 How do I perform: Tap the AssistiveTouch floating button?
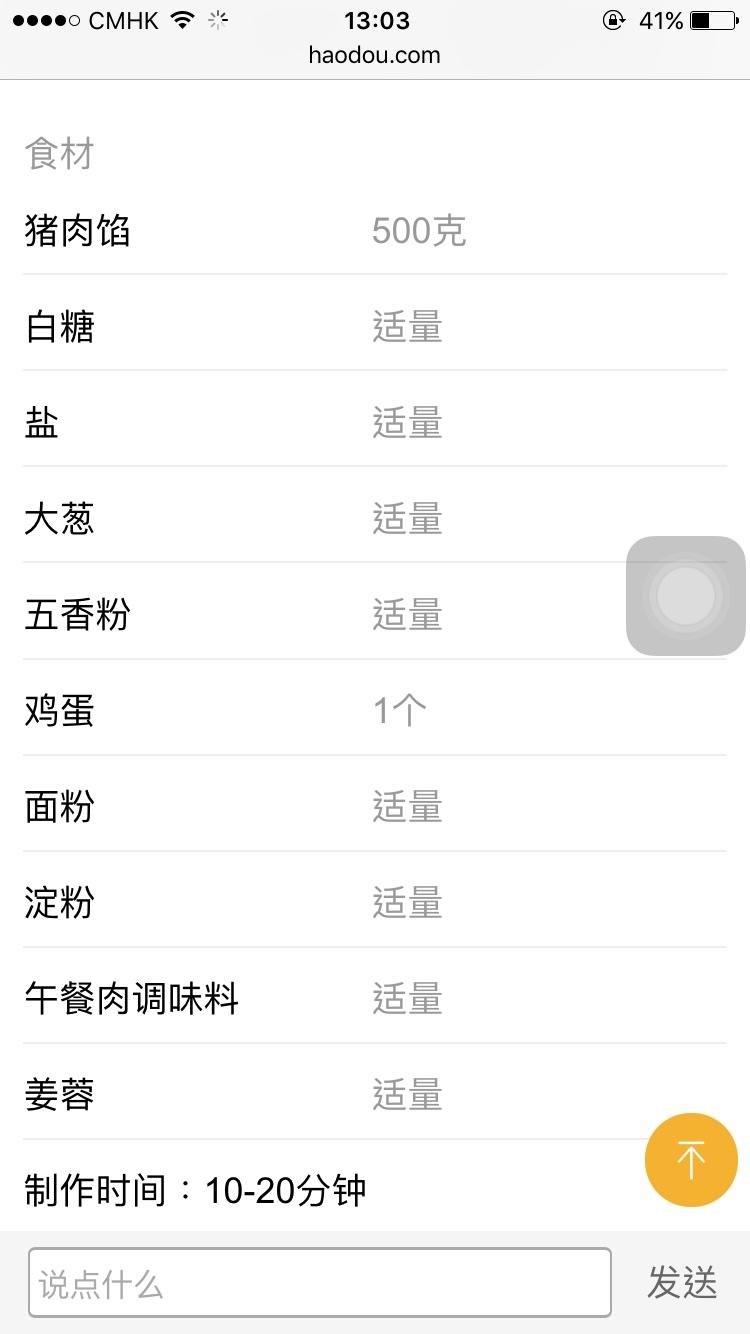tap(684, 595)
